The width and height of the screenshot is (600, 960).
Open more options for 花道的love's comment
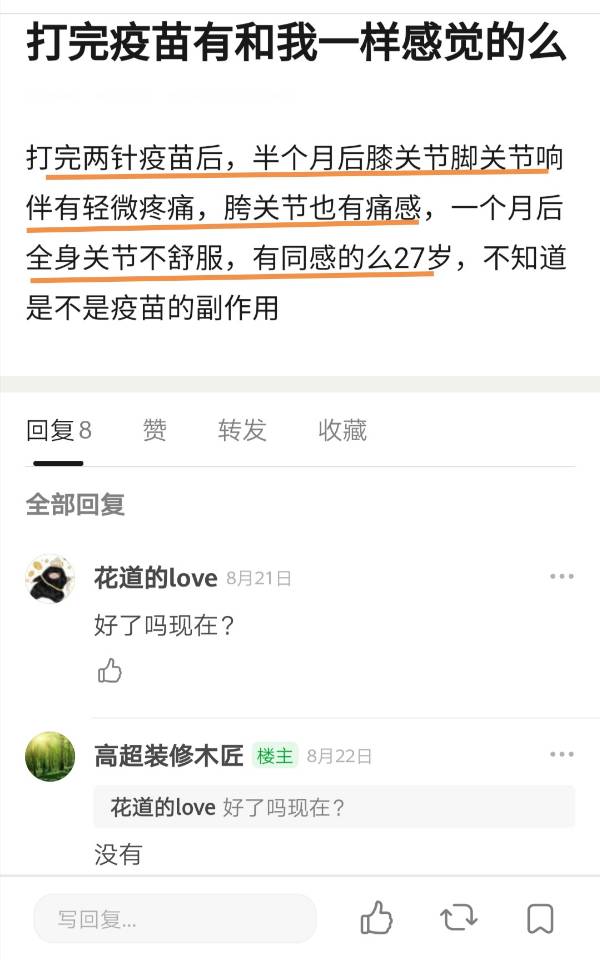coord(562,577)
